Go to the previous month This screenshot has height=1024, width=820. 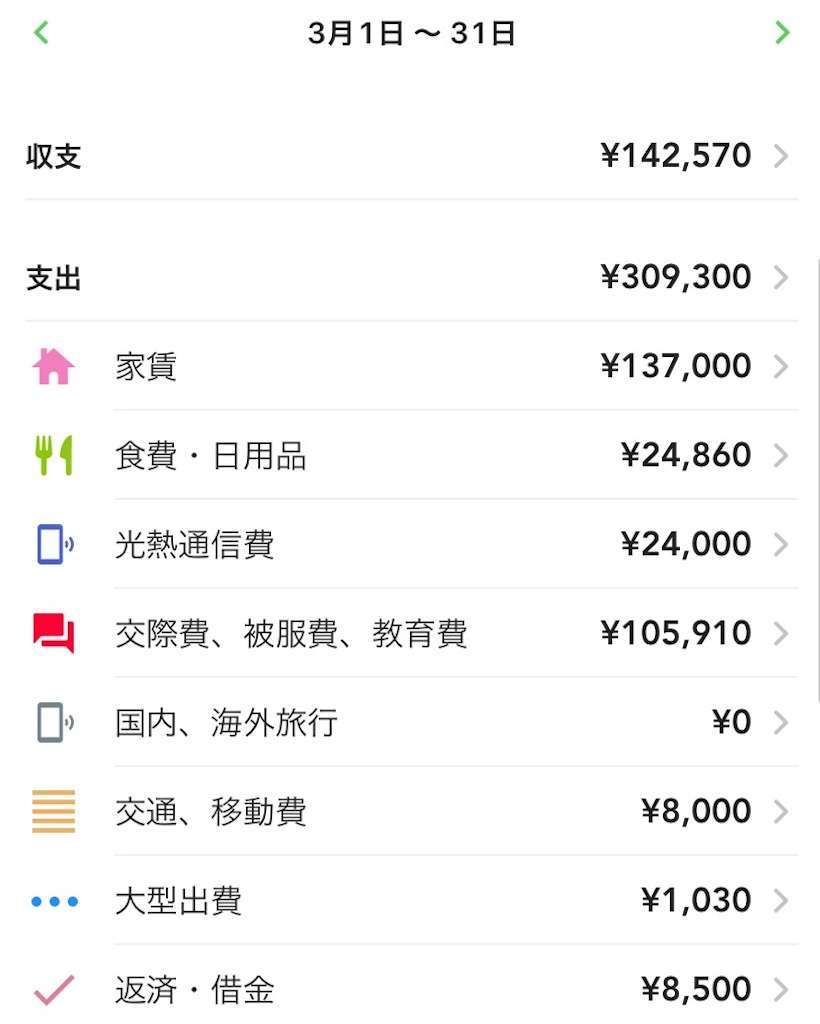pos(41,33)
